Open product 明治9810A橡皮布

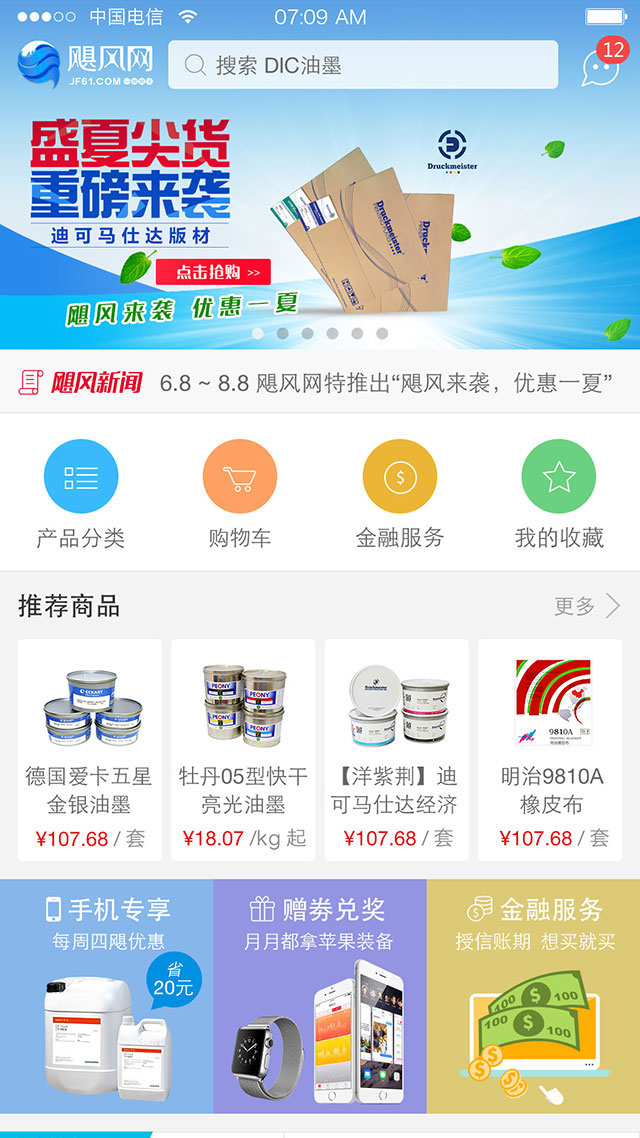[x=550, y=750]
